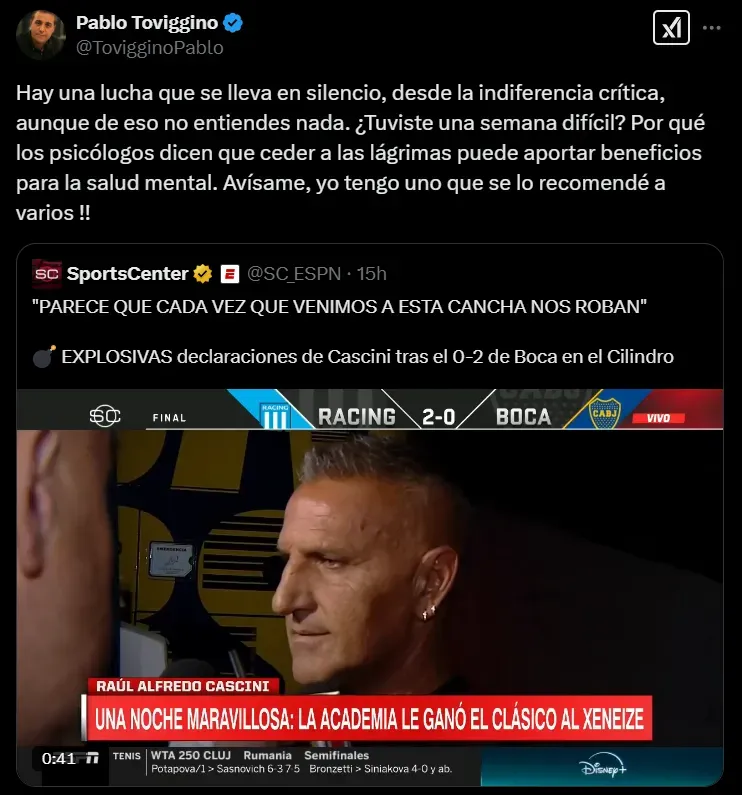The width and height of the screenshot is (742, 795).
Task: Open Pablo Toviggino's display name
Action: (147, 24)
